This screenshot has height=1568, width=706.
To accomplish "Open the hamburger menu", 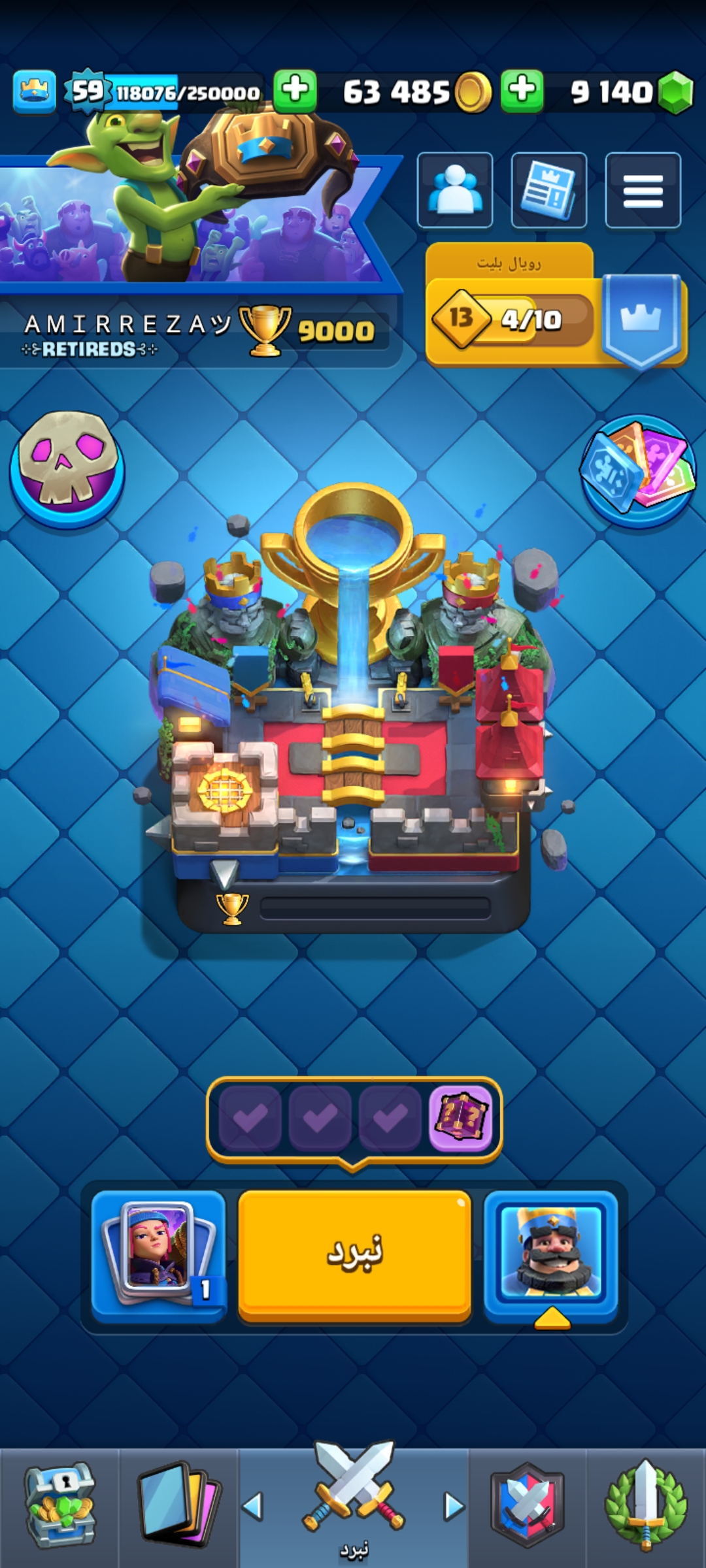I will click(643, 190).
